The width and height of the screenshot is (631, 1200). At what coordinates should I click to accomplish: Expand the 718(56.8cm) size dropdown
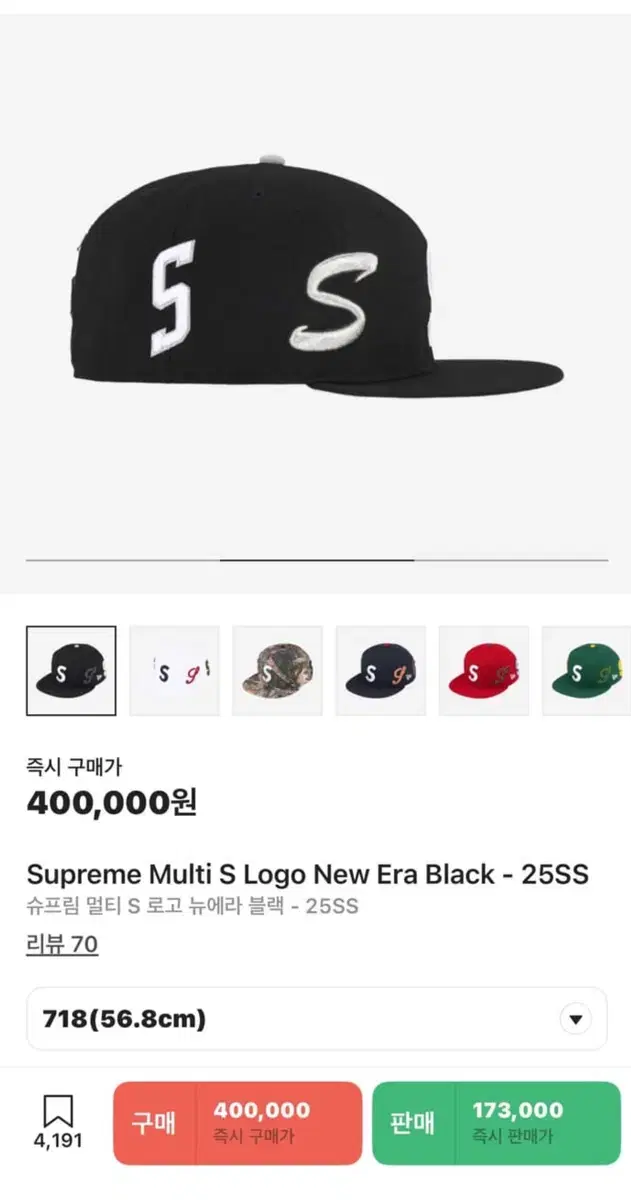(x=316, y=1019)
